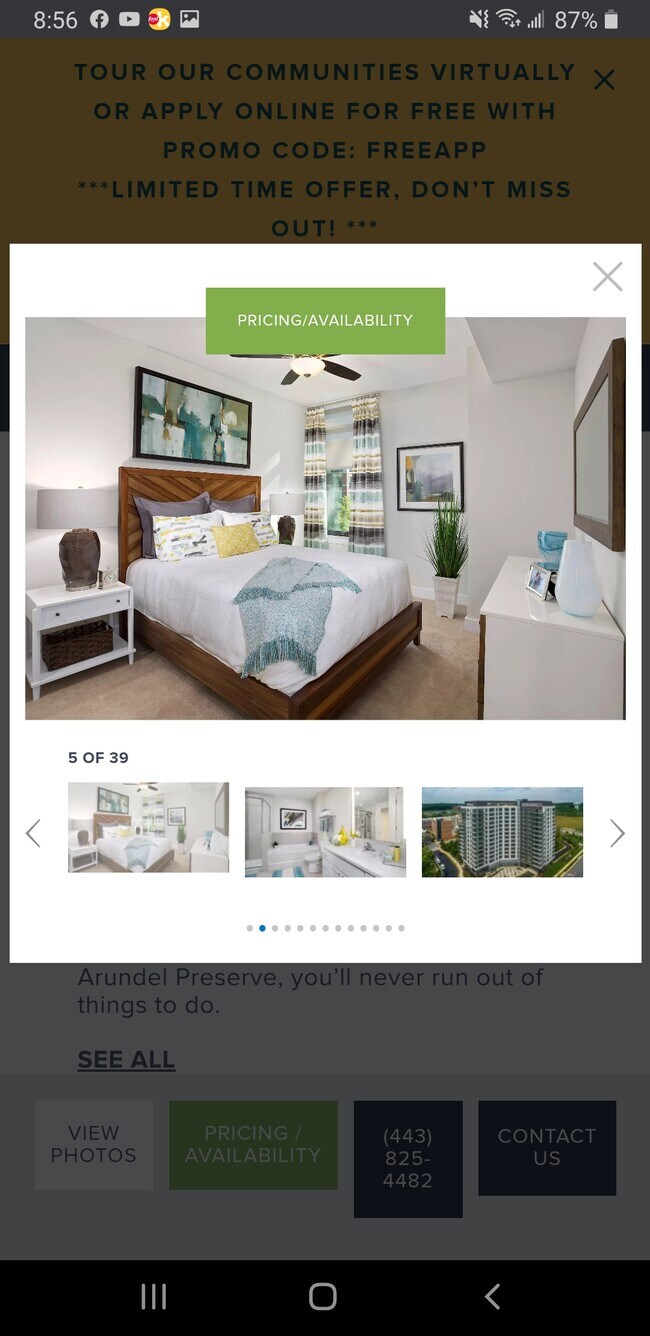This screenshot has width=650, height=1336.
Task: Select the bedroom thumbnail
Action: [148, 827]
